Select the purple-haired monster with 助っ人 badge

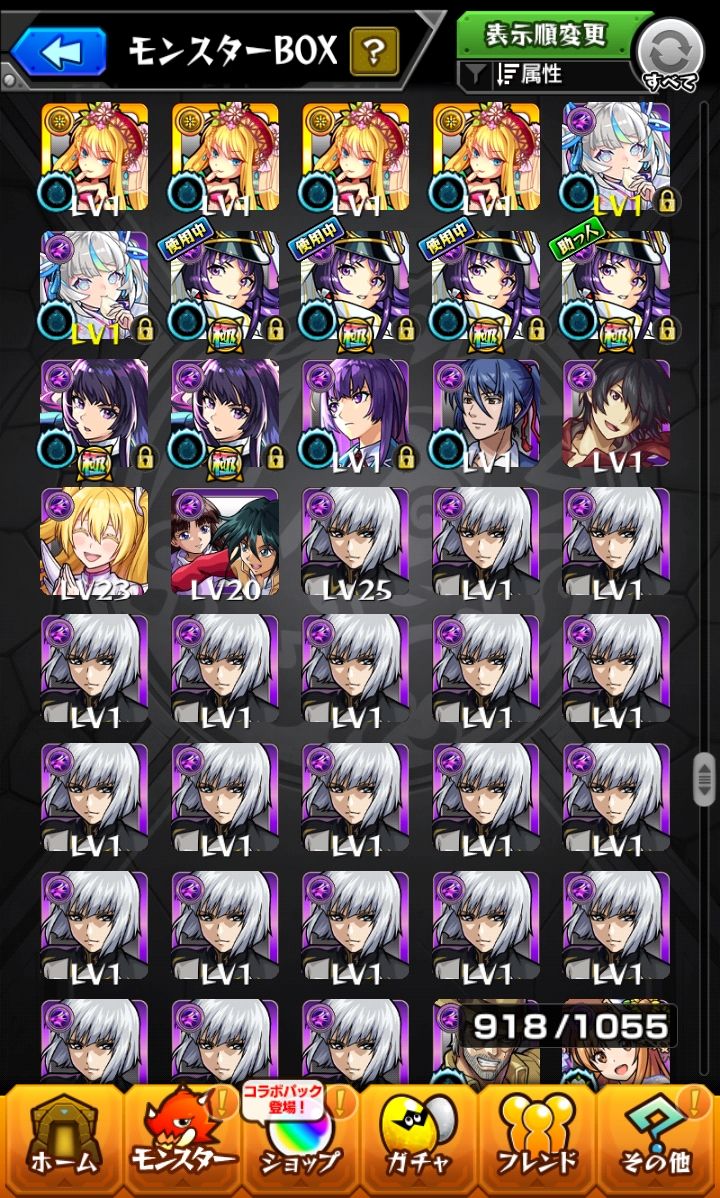(x=616, y=285)
